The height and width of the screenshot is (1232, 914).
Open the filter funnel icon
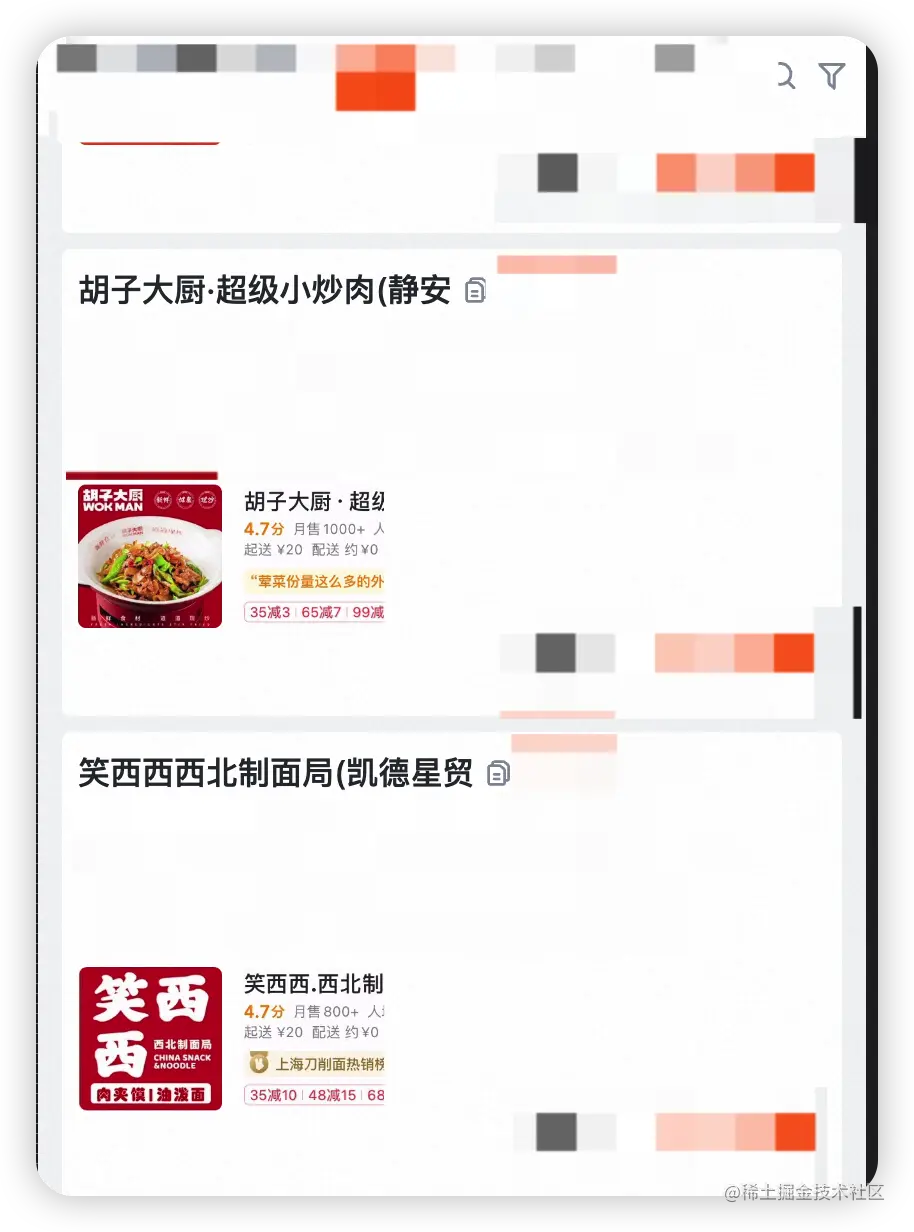[x=832, y=76]
